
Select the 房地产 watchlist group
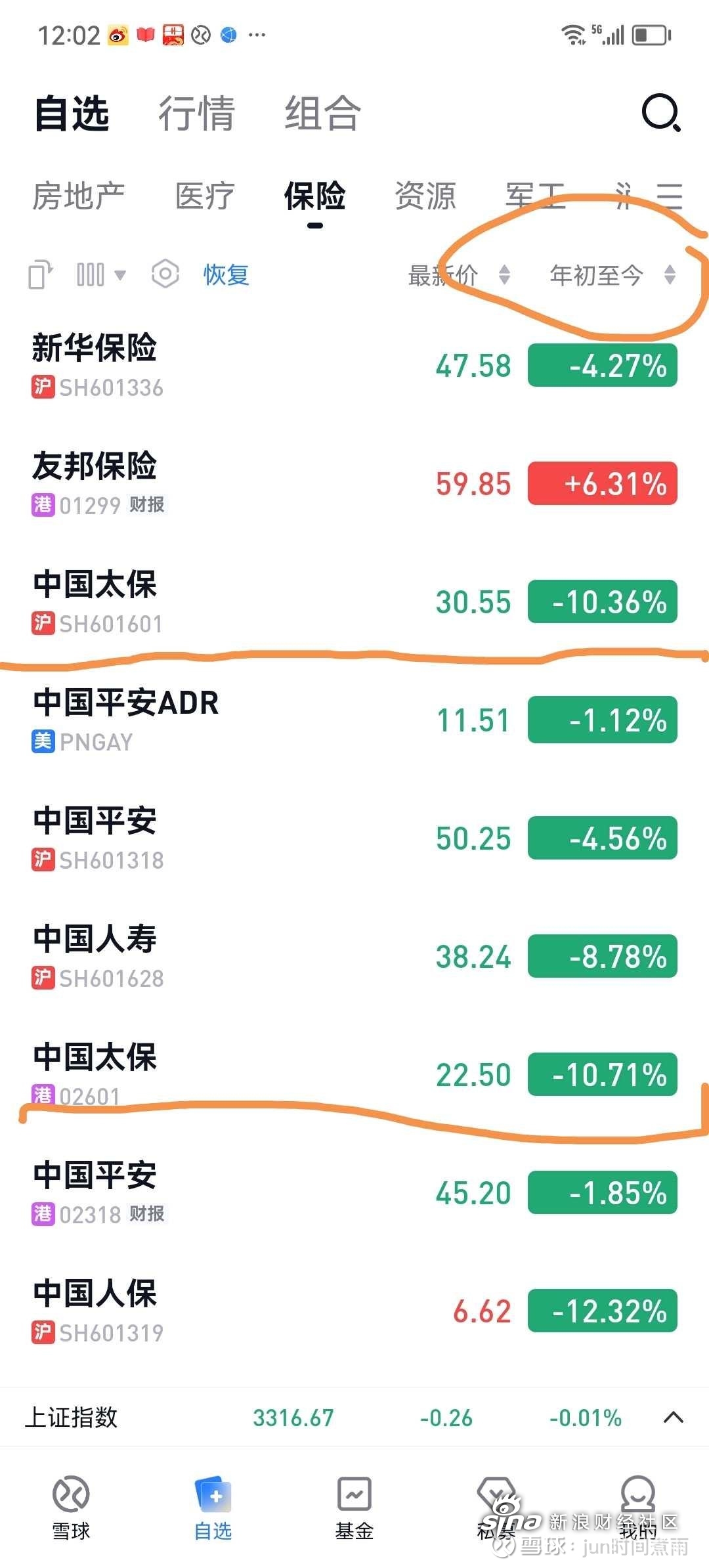79,196
